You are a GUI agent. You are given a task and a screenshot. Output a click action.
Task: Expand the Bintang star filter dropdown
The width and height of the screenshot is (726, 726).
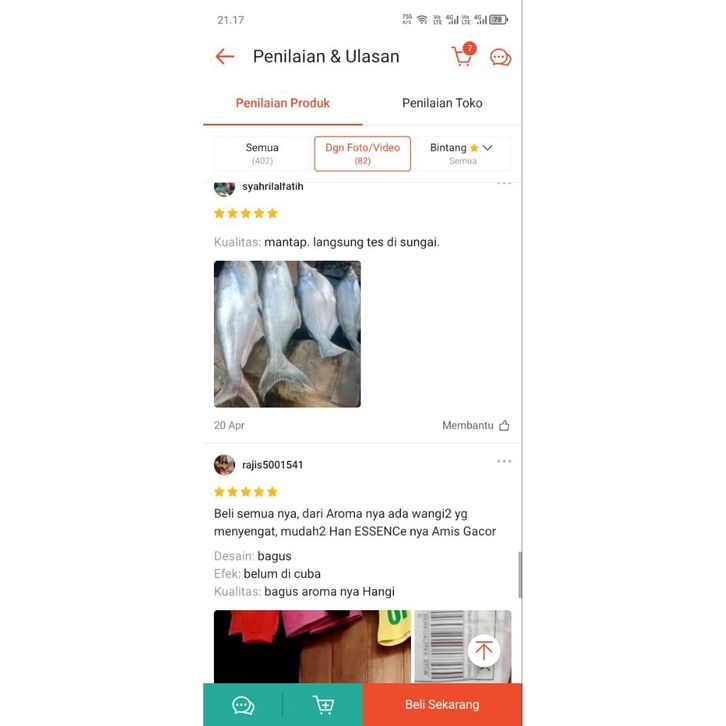point(463,153)
